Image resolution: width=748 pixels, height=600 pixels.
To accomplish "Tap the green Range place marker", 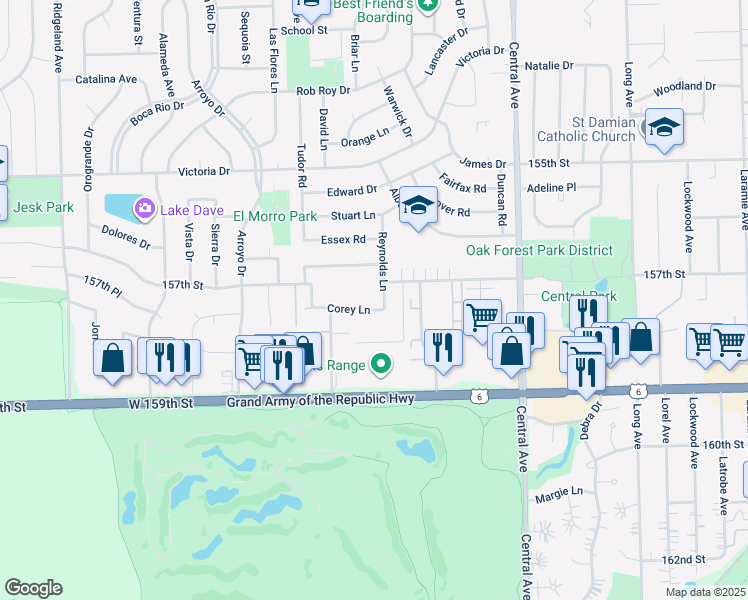I will [x=380, y=364].
